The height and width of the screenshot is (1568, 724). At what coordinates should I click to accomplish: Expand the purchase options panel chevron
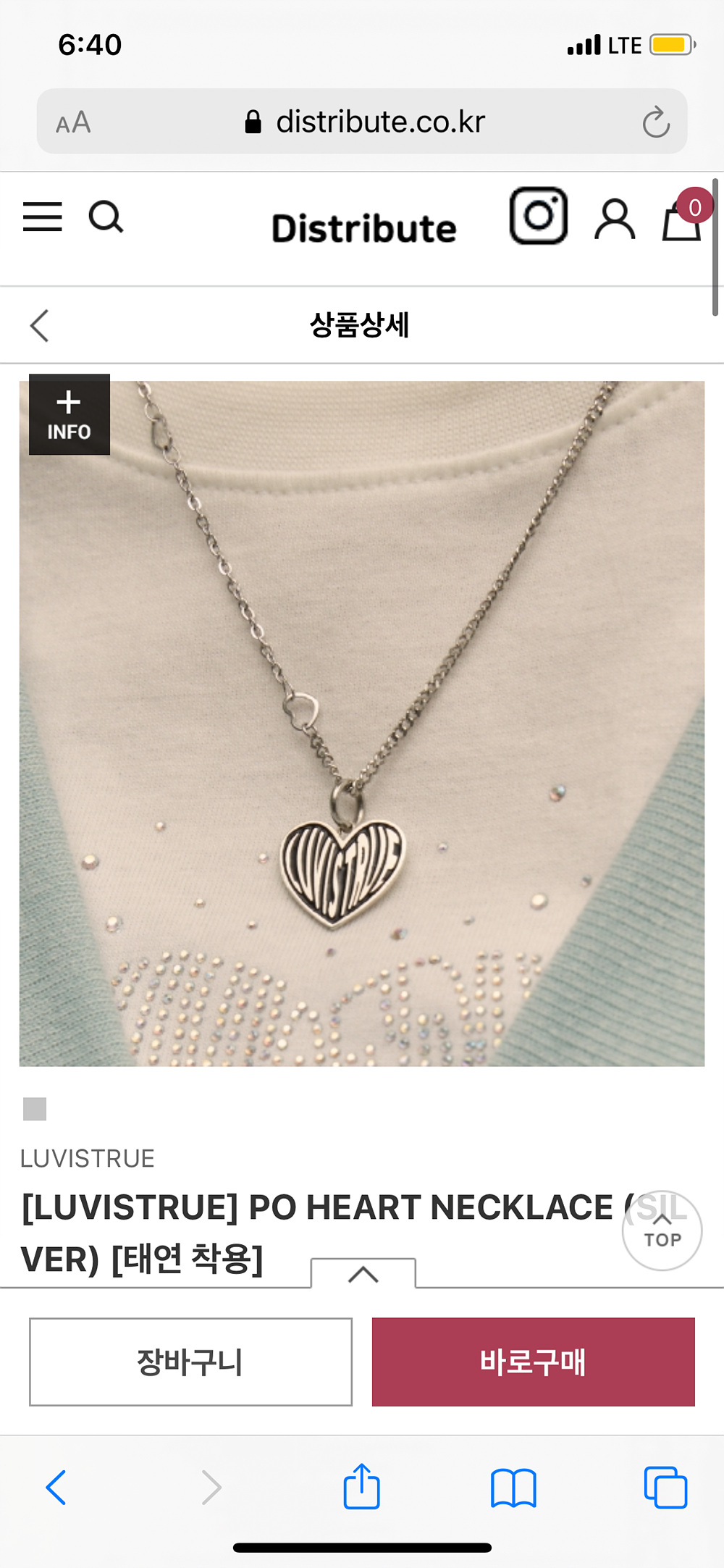pos(363,1275)
